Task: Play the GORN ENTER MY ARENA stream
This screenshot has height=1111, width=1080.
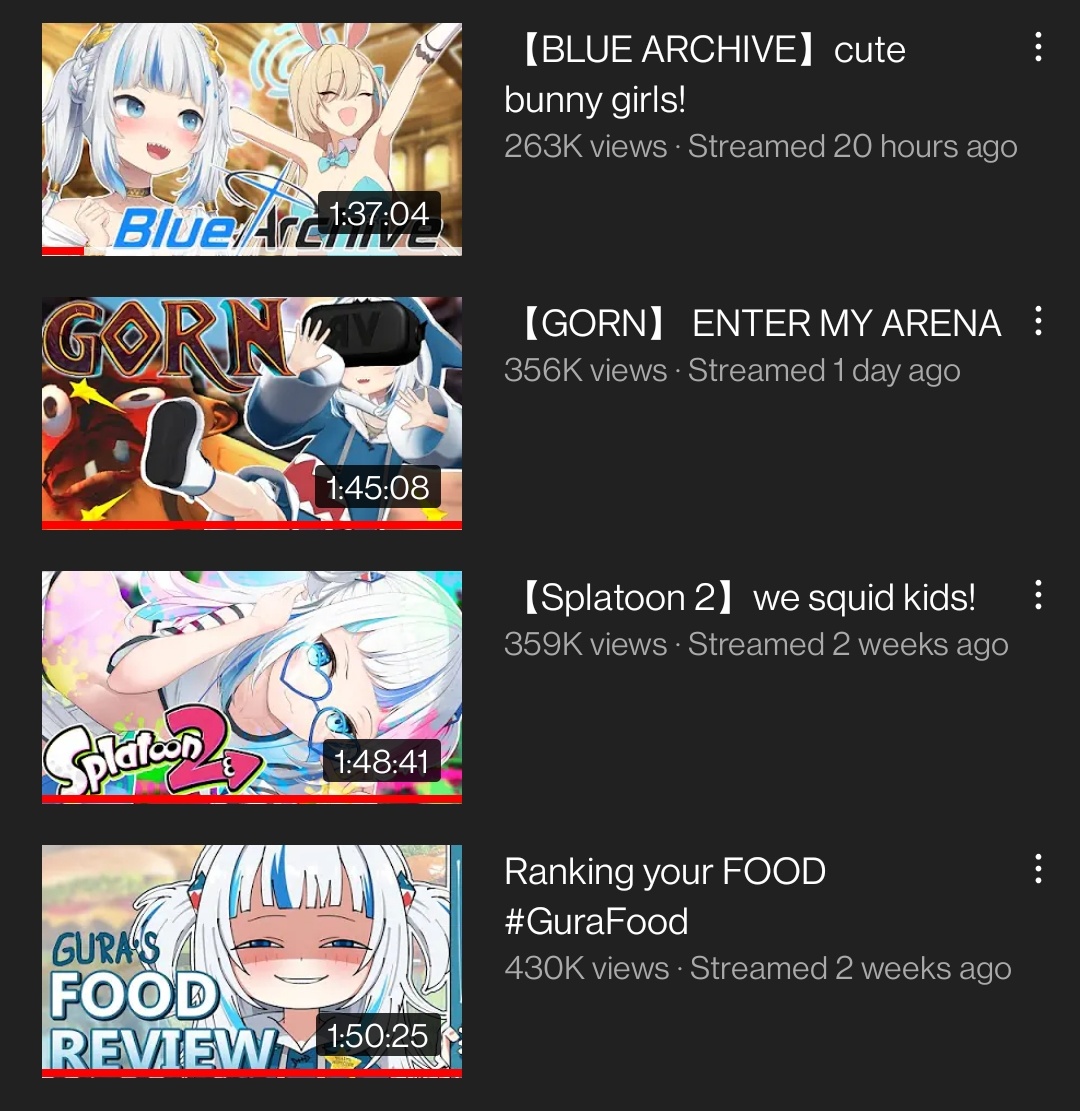Action: pyautogui.click(x=252, y=412)
